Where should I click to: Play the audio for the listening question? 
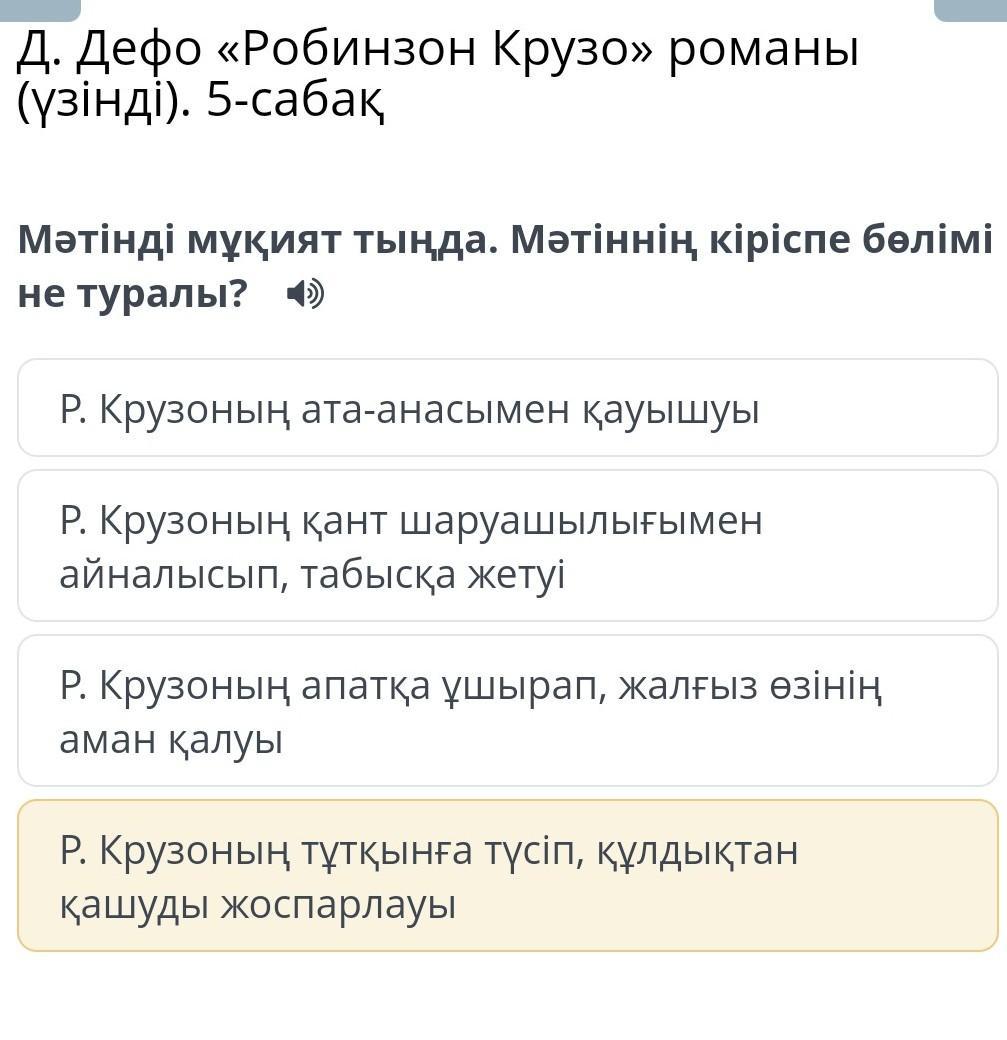304,294
